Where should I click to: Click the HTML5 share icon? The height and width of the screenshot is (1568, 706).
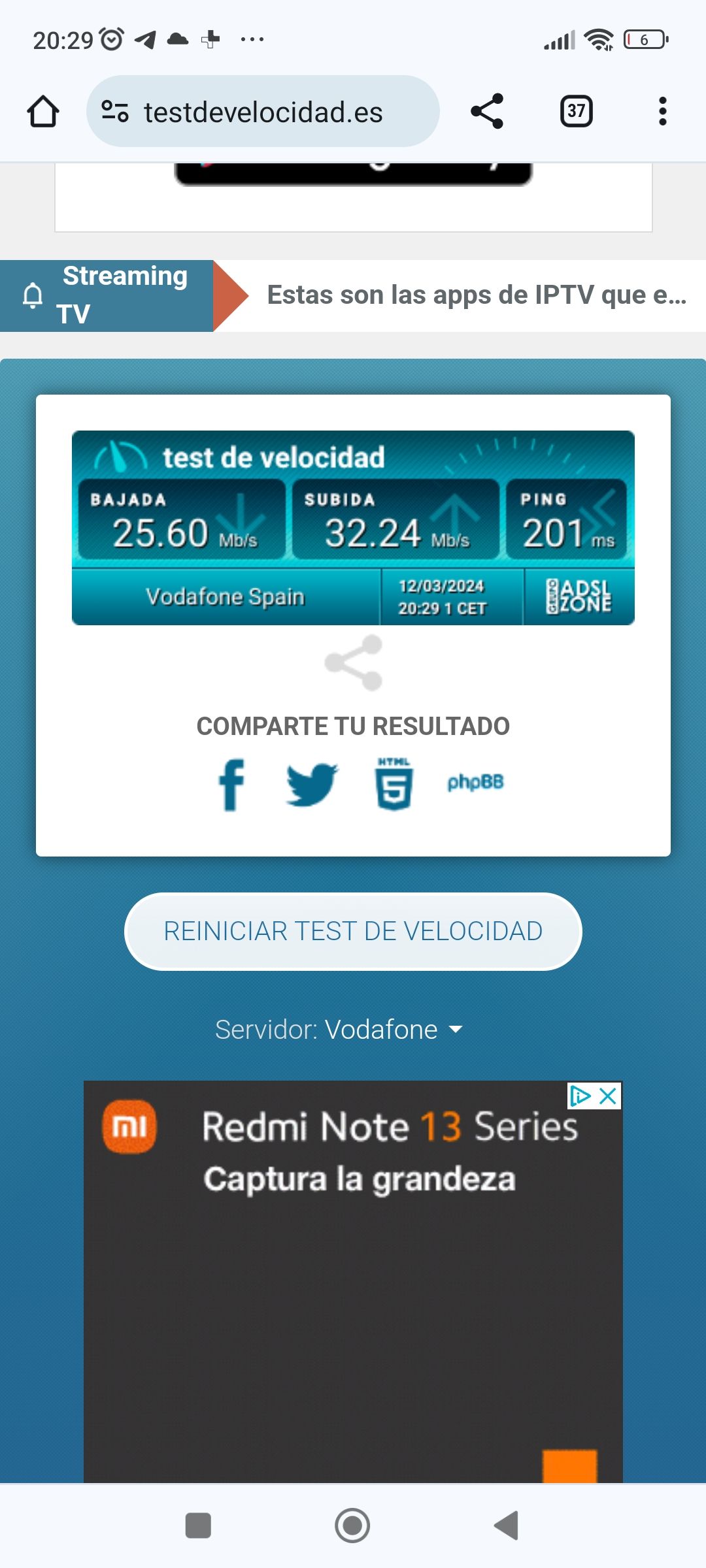tap(394, 782)
